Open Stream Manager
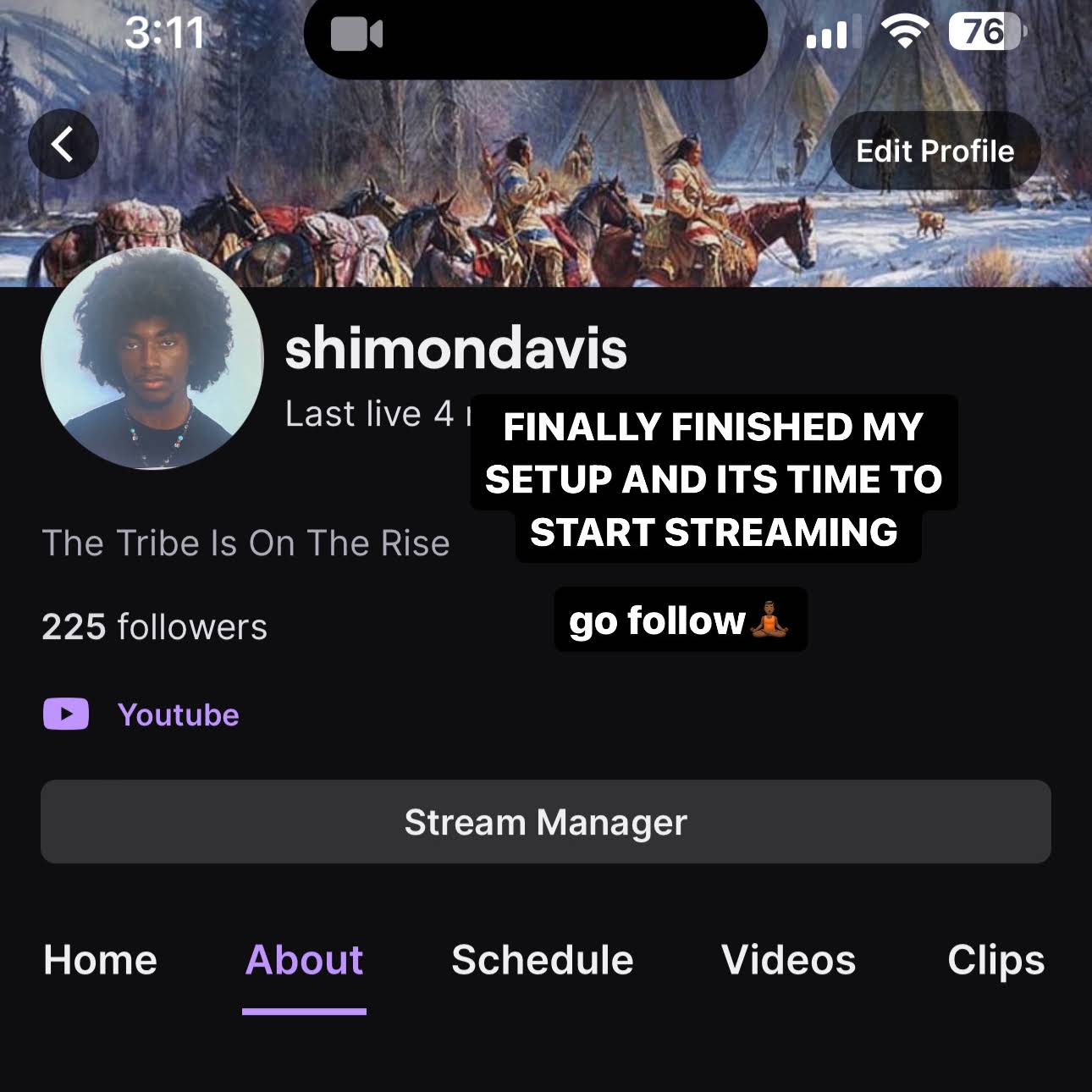Screen dimensions: 1092x1092 [x=546, y=822]
